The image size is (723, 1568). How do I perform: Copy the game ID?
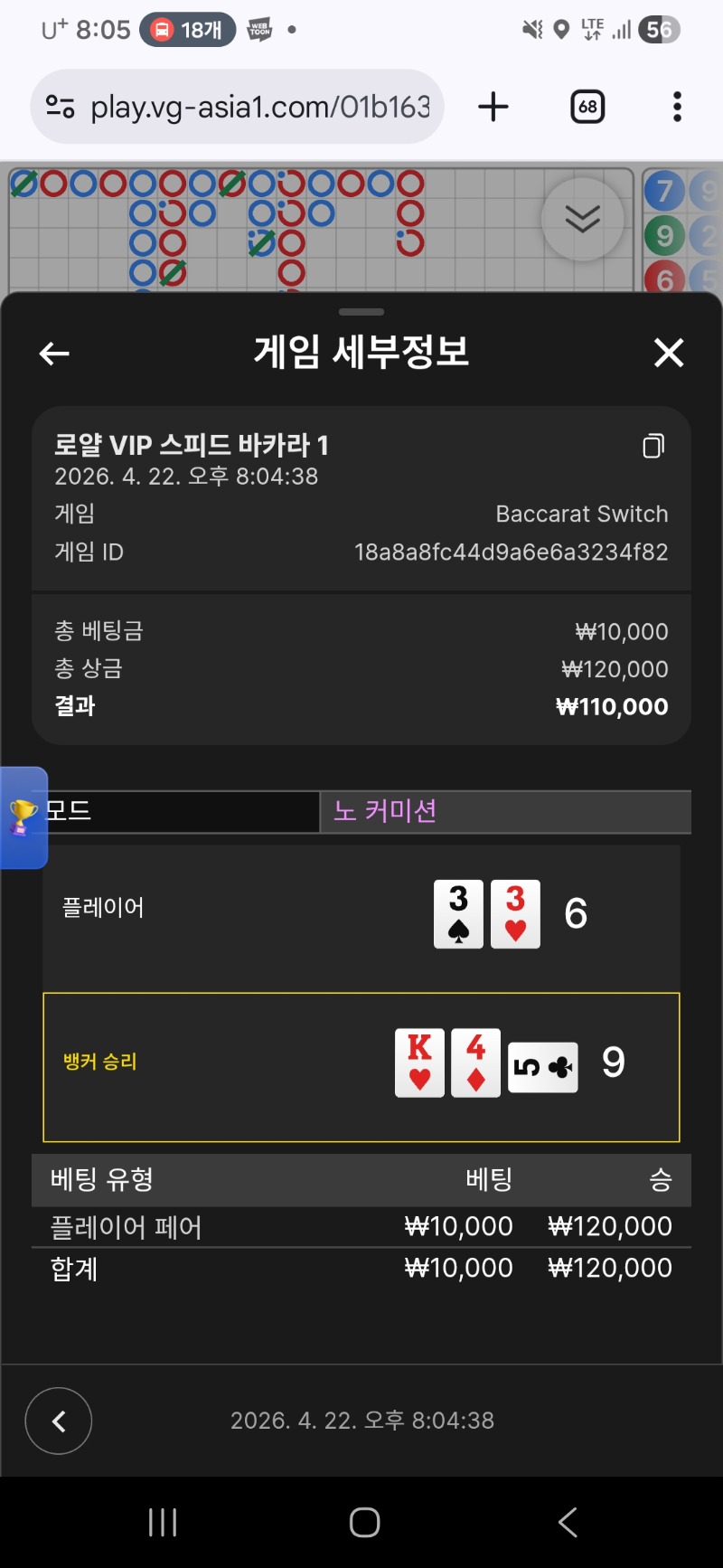(653, 446)
